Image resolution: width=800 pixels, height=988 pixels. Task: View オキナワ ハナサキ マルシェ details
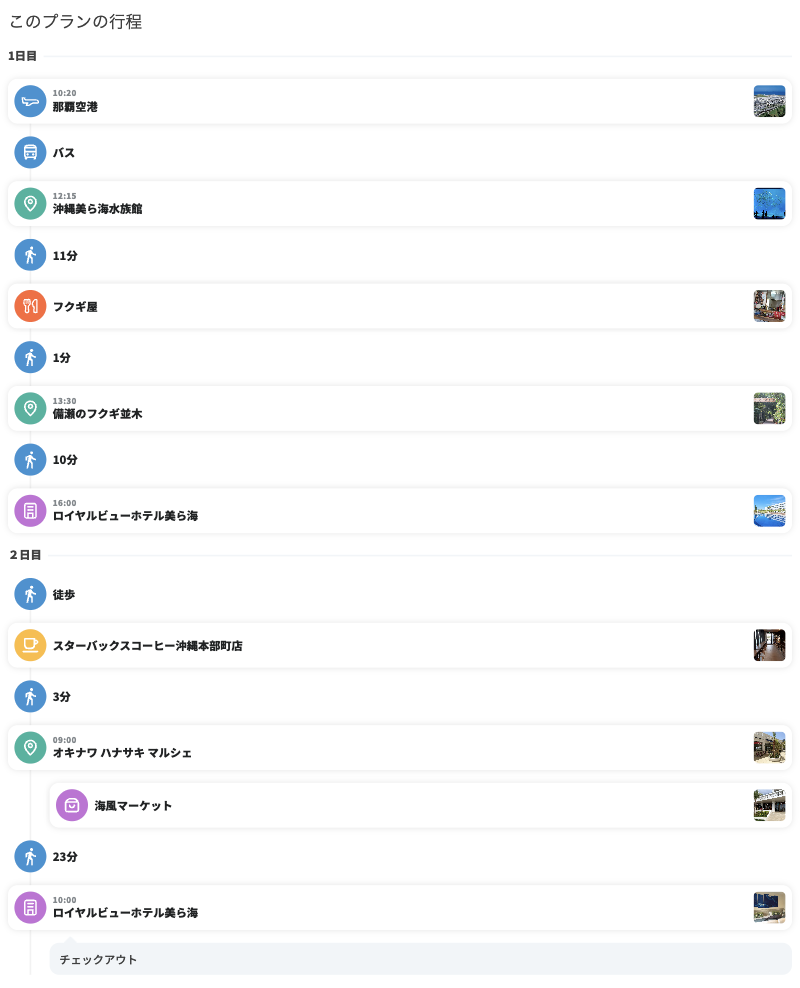click(400, 748)
